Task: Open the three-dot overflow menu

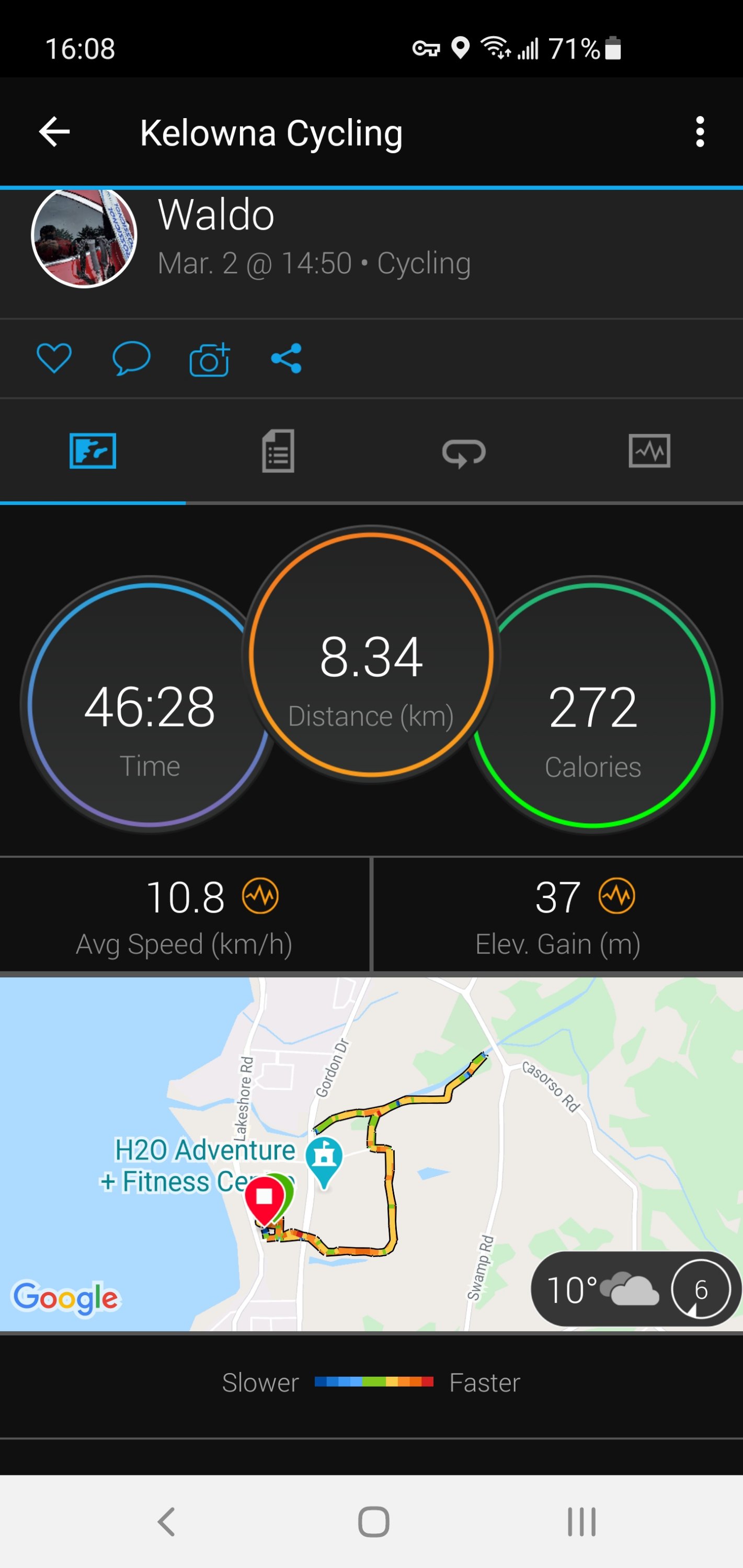Action: [x=700, y=132]
